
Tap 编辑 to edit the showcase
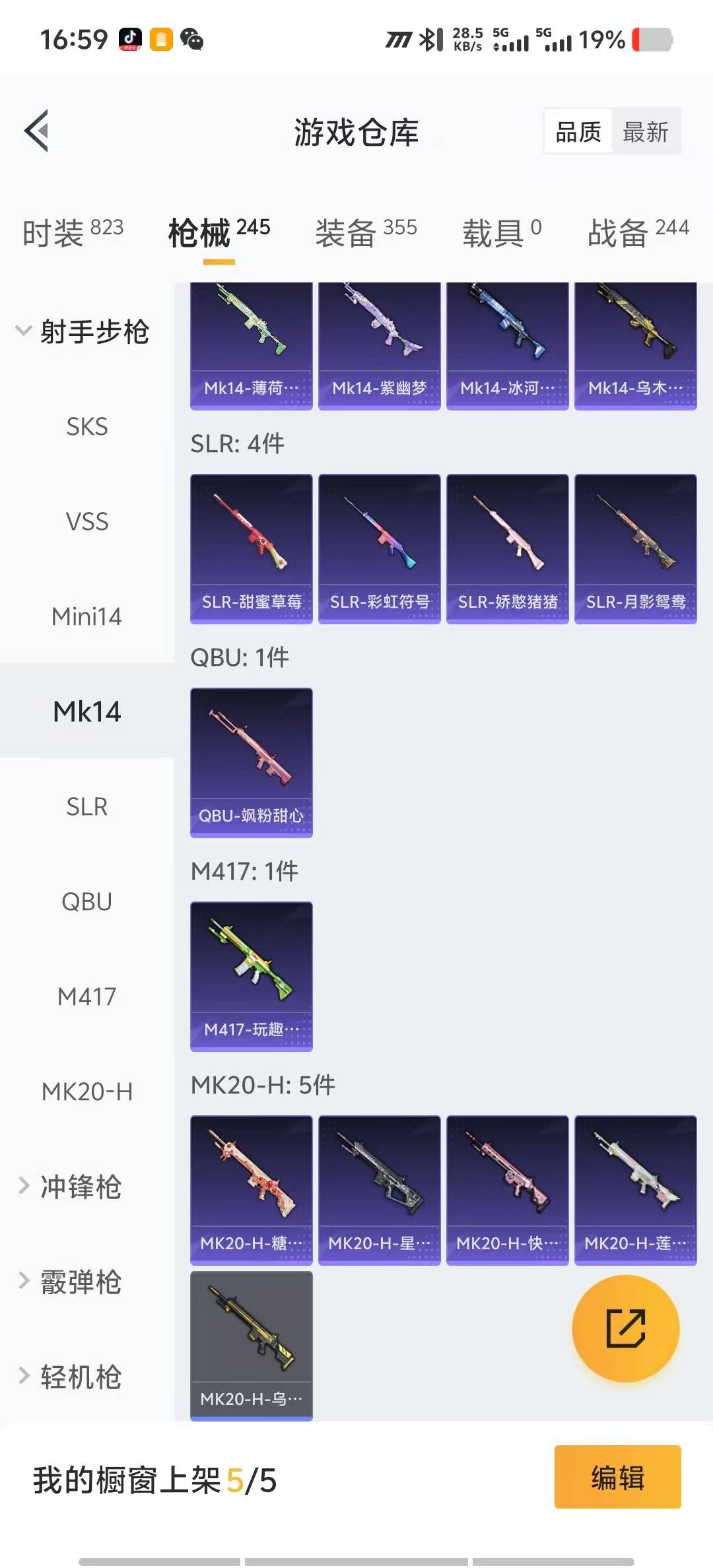click(x=617, y=1477)
